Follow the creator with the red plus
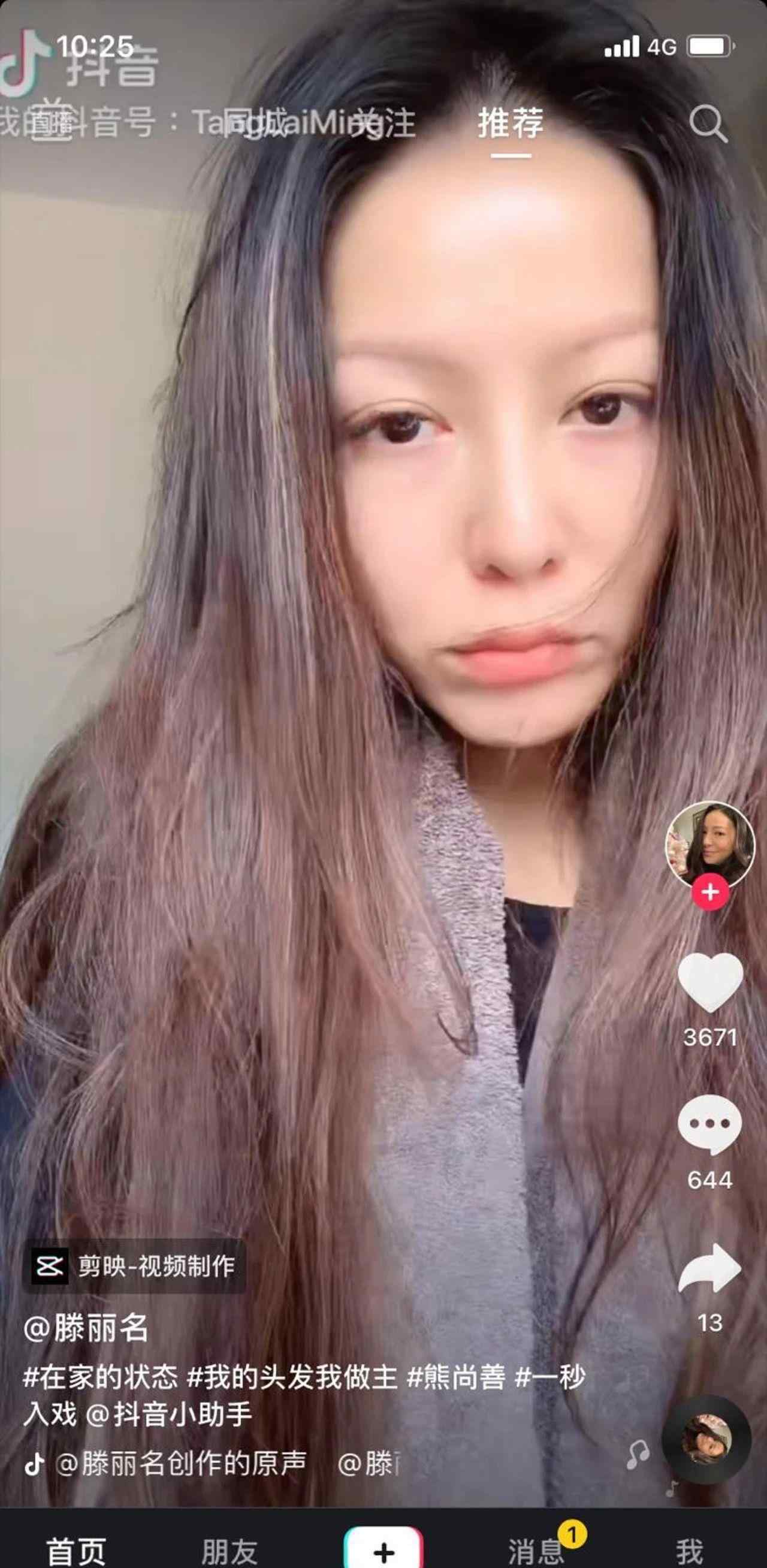767x1568 pixels. [710, 892]
